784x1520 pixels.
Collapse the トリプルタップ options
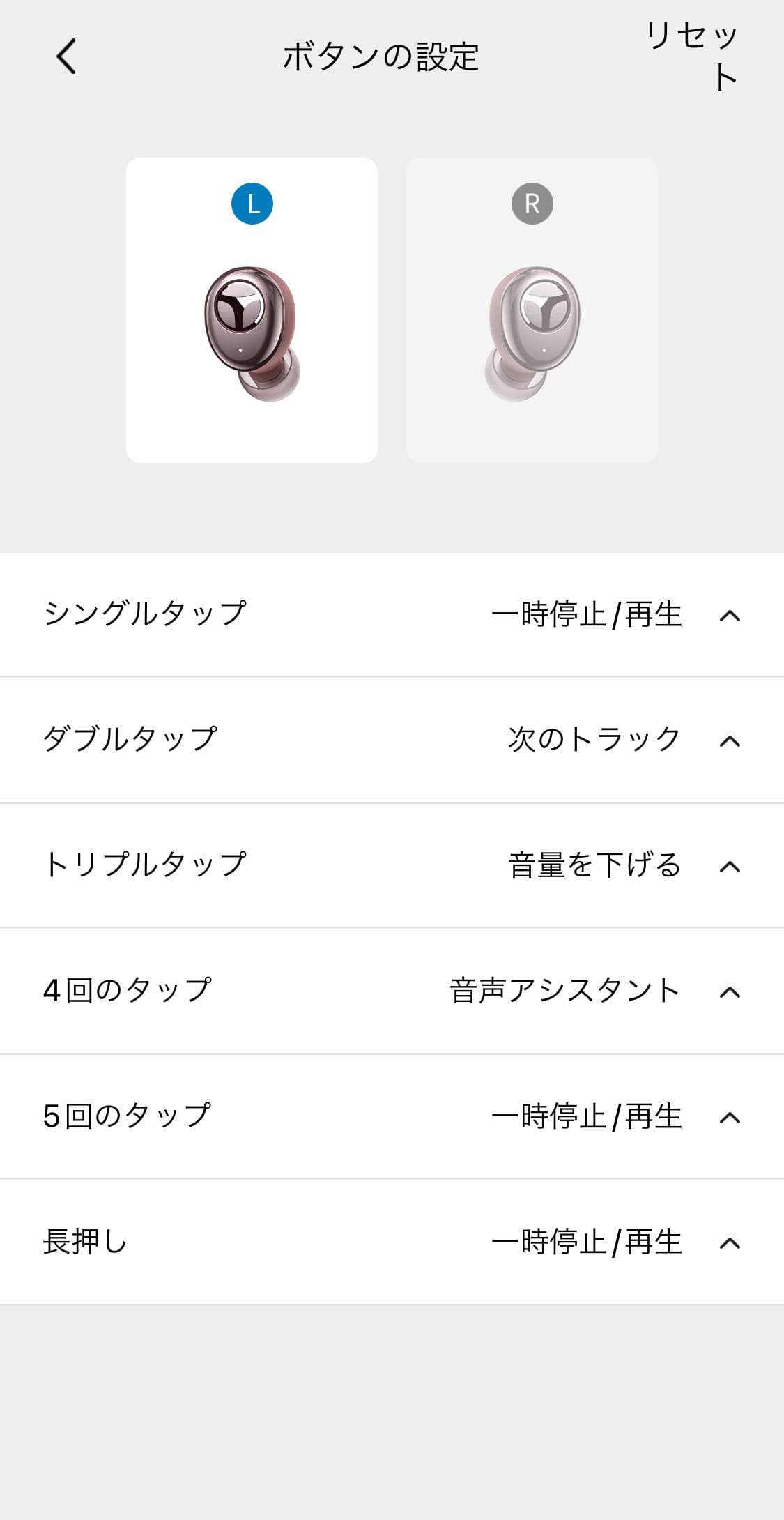click(x=729, y=866)
